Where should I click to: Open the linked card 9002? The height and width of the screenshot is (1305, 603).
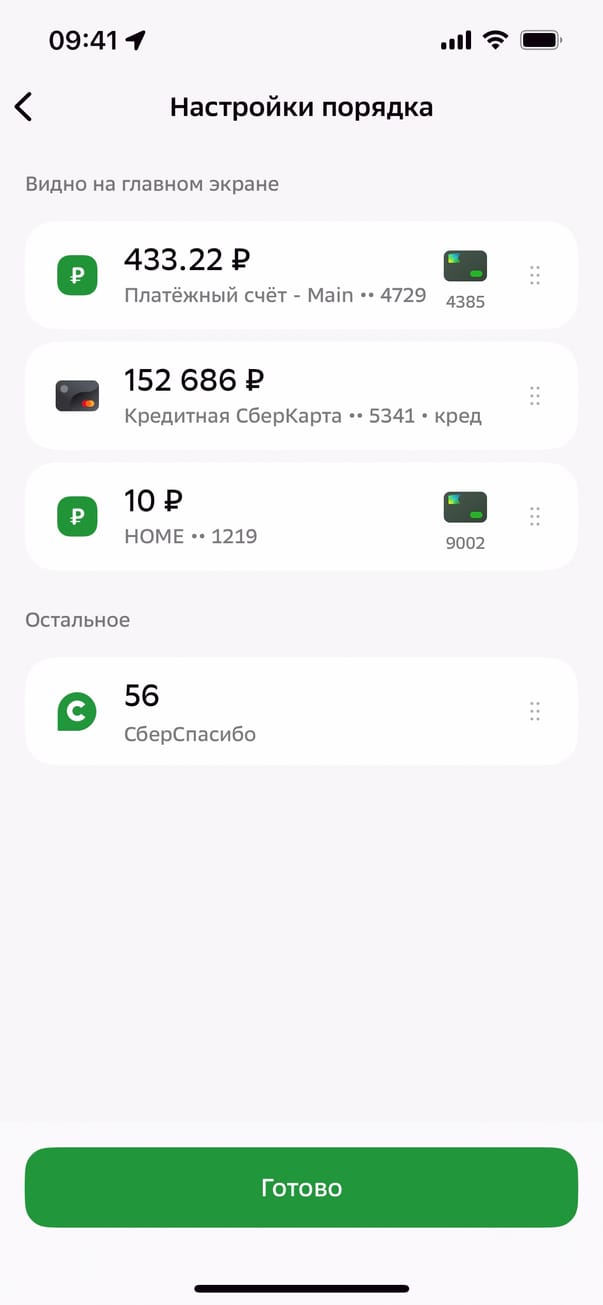tap(465, 516)
